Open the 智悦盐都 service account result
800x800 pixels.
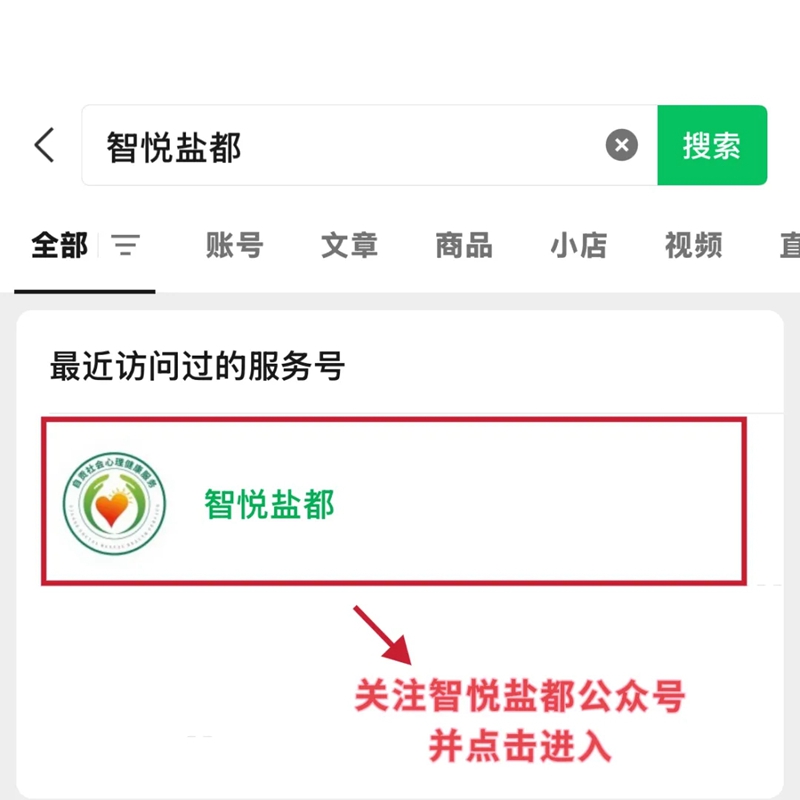392,502
